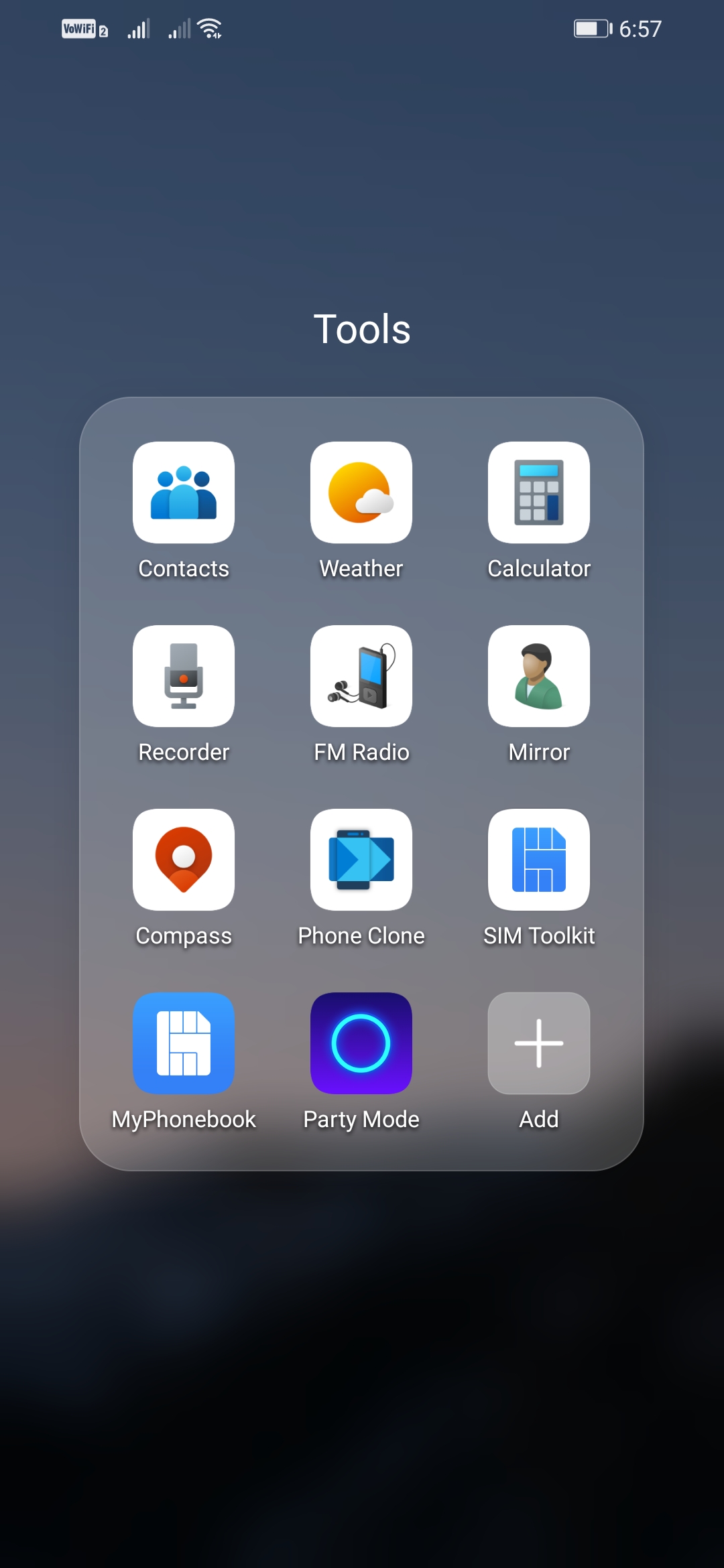
Task: Open the Compass app
Action: [x=184, y=860]
